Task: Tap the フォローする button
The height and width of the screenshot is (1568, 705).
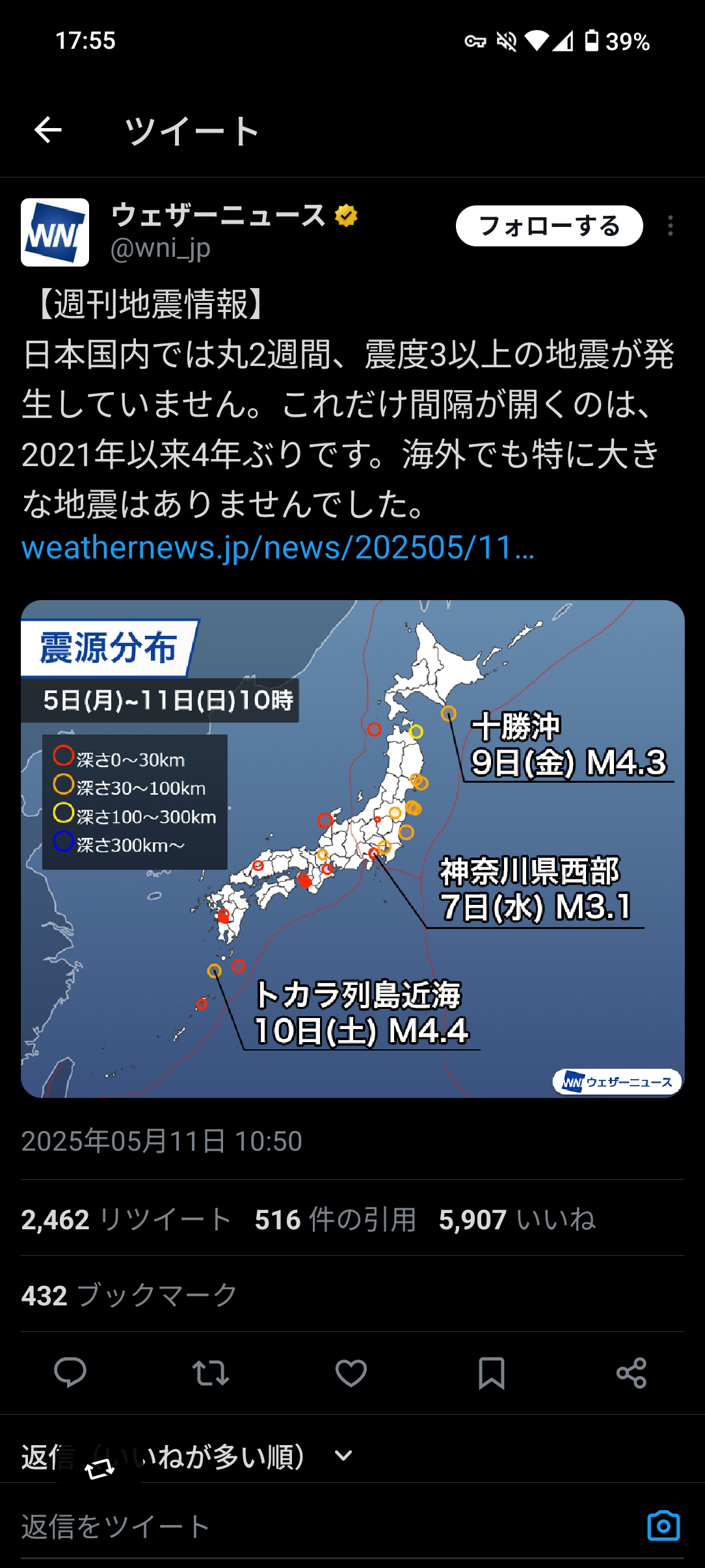Action: click(x=549, y=226)
